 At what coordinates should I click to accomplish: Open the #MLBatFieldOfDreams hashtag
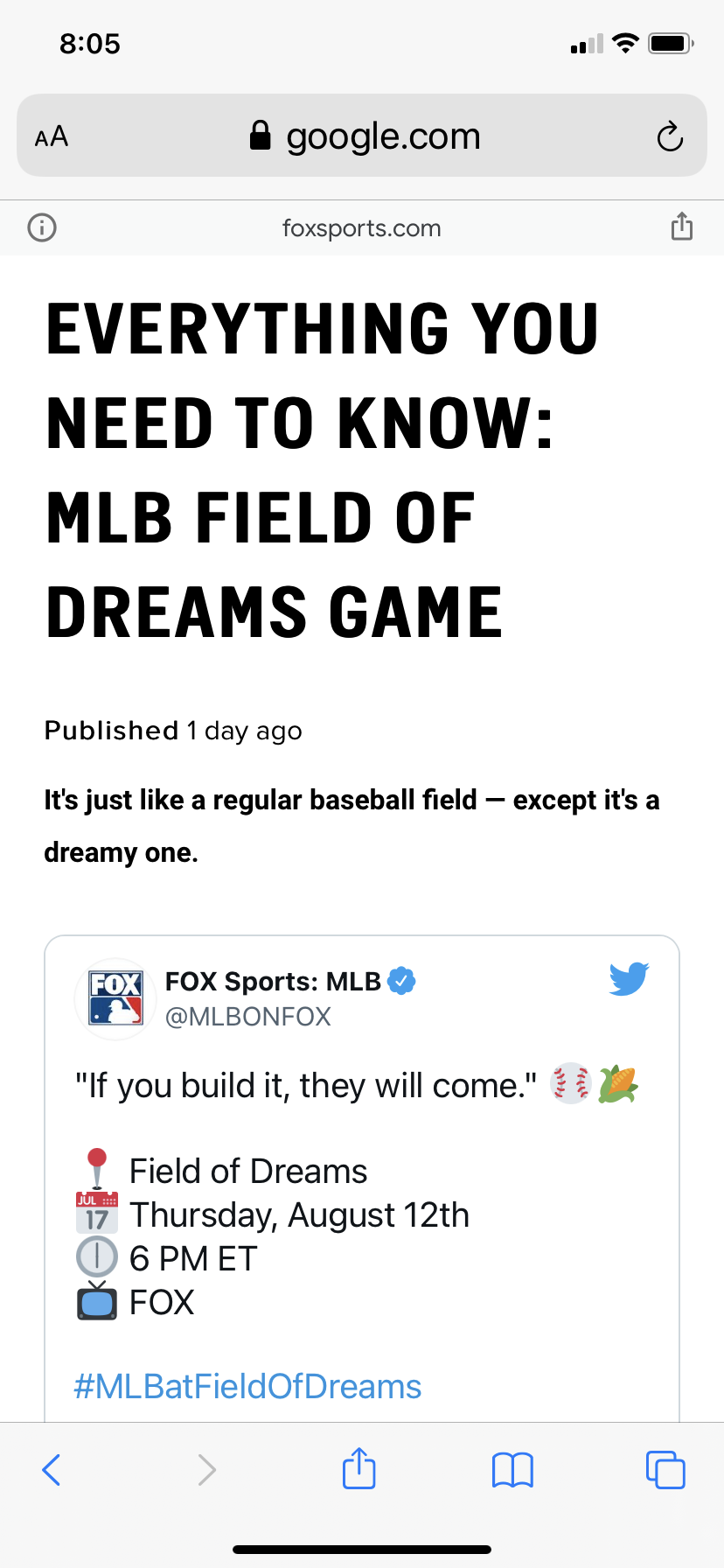pyautogui.click(x=247, y=1387)
